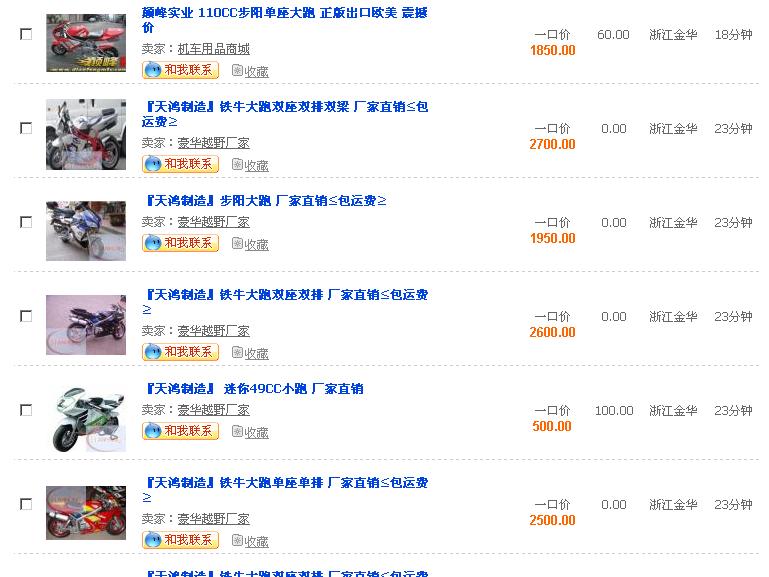
Task: Open the 铁牛大跑单座单排 listing title
Action: click(x=286, y=483)
